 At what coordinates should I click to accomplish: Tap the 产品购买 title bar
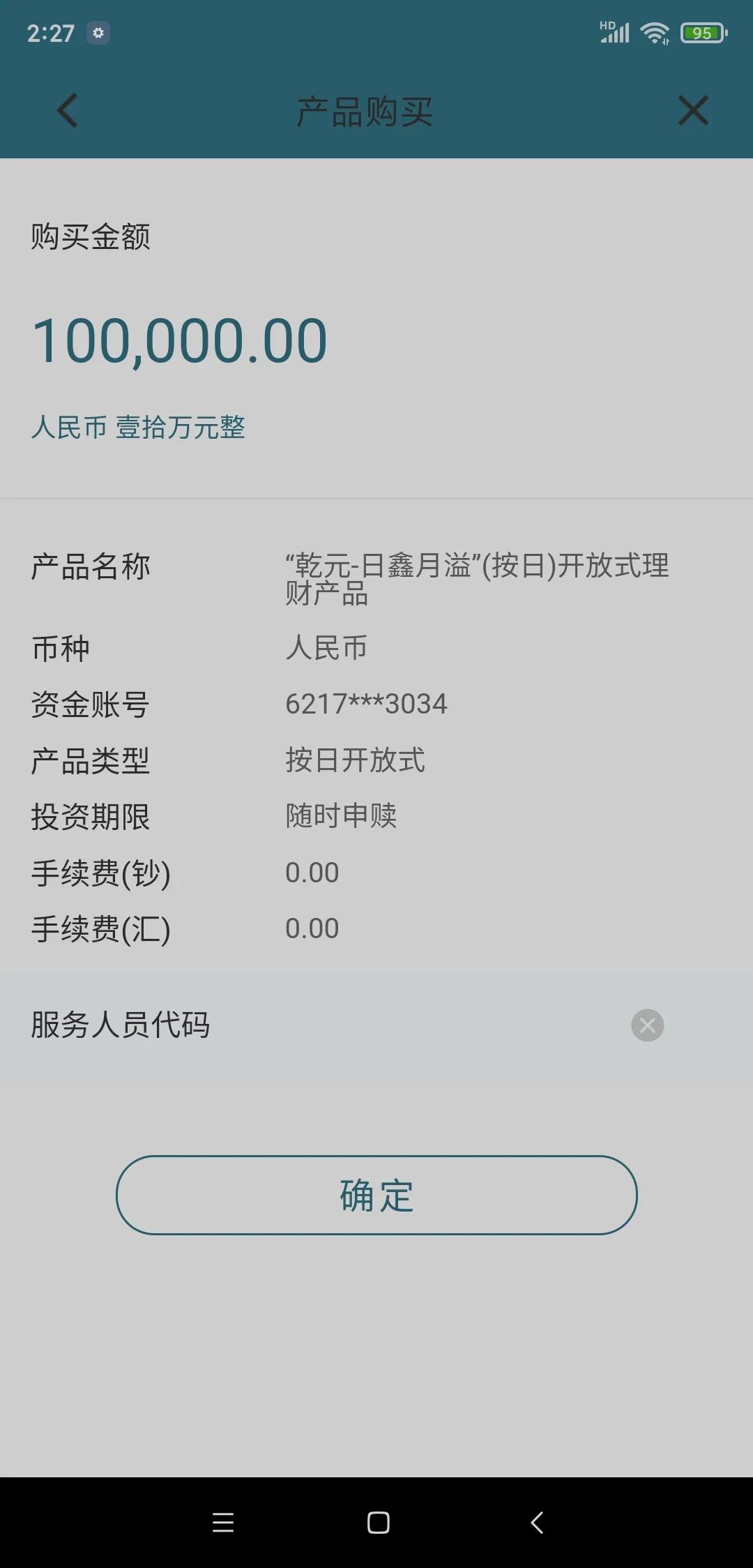(365, 110)
